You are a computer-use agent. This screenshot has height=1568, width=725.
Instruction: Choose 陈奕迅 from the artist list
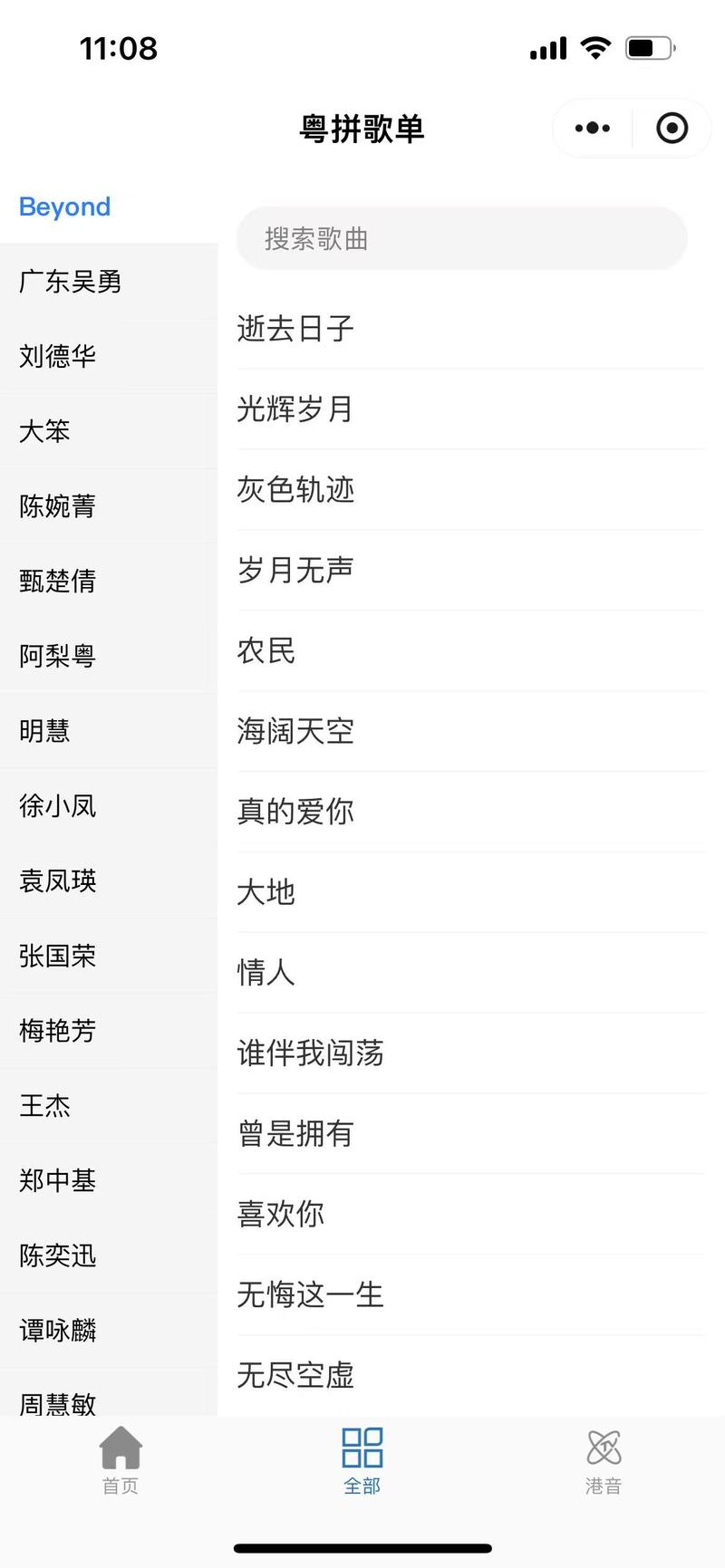tap(109, 1255)
